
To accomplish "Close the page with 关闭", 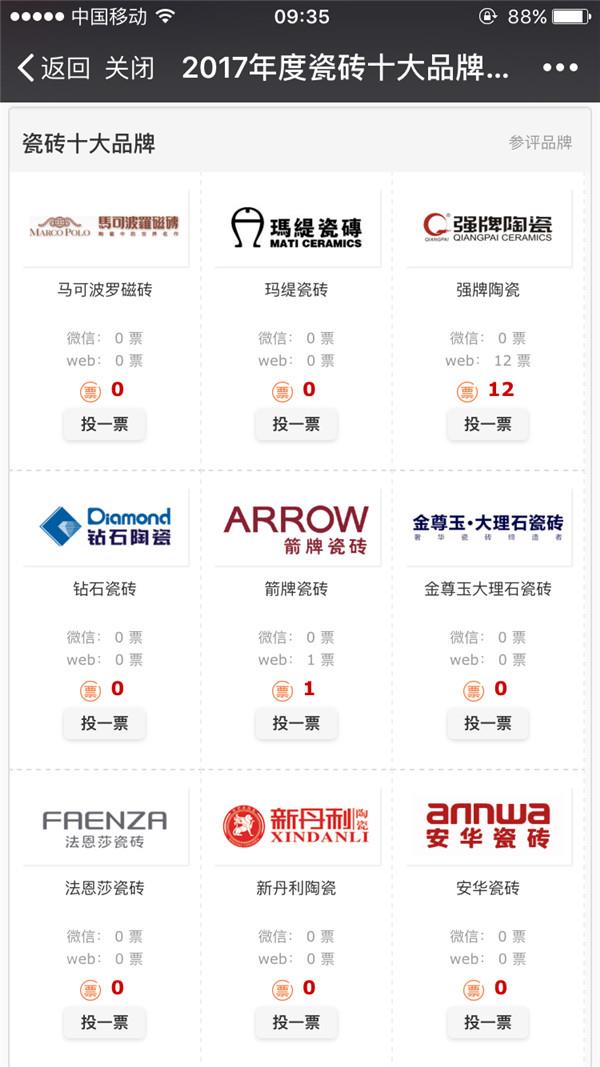I will [x=129, y=68].
